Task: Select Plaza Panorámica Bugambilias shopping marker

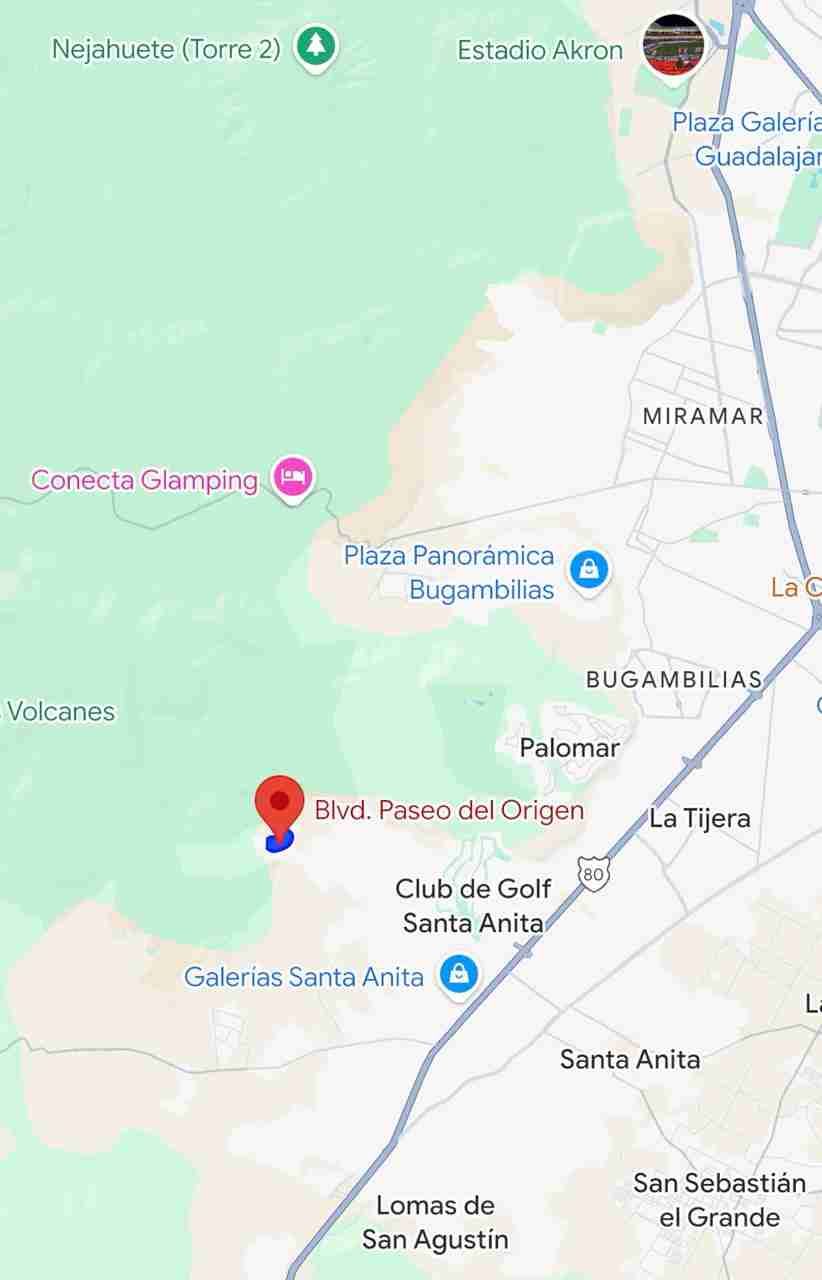Action: (x=589, y=571)
